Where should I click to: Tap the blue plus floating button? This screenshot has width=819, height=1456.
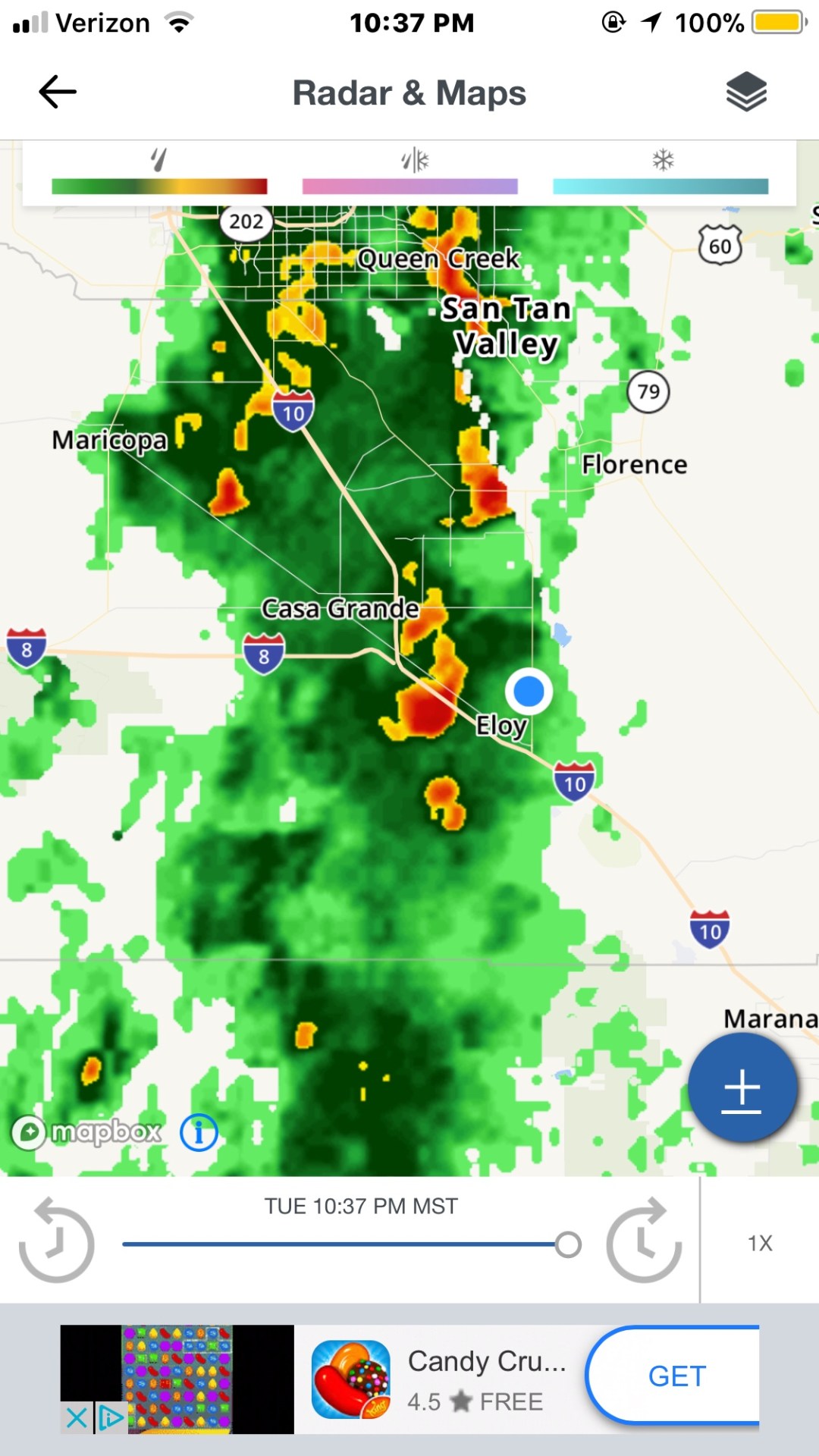[x=742, y=1088]
